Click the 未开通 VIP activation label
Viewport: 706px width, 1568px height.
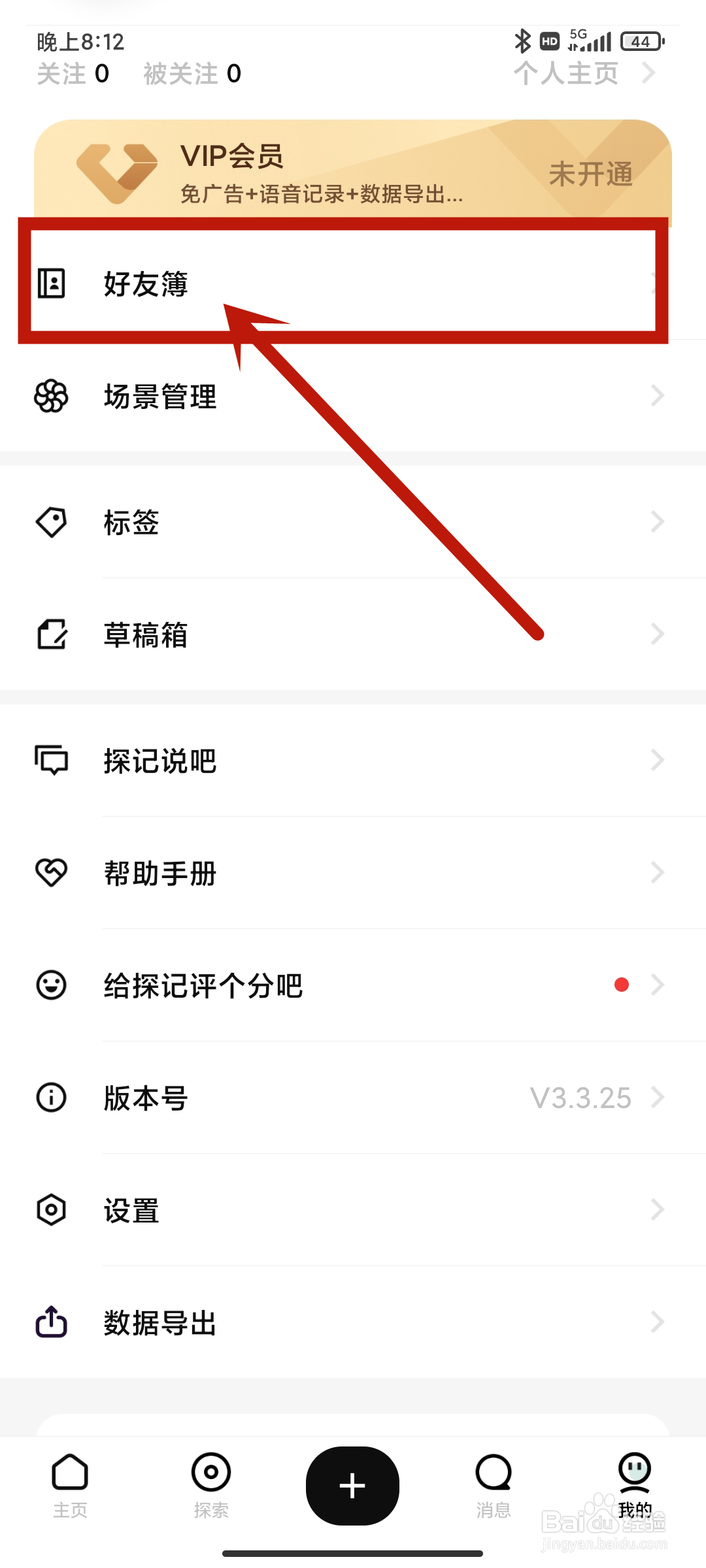click(x=590, y=173)
